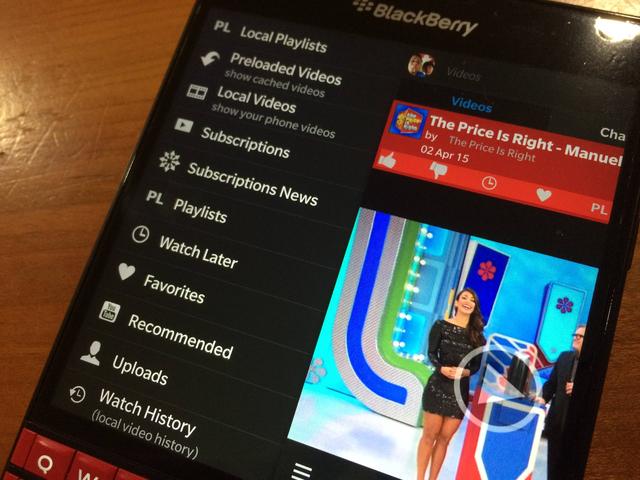The height and width of the screenshot is (480, 640).
Task: Add the video to Watch Later
Action: (489, 183)
